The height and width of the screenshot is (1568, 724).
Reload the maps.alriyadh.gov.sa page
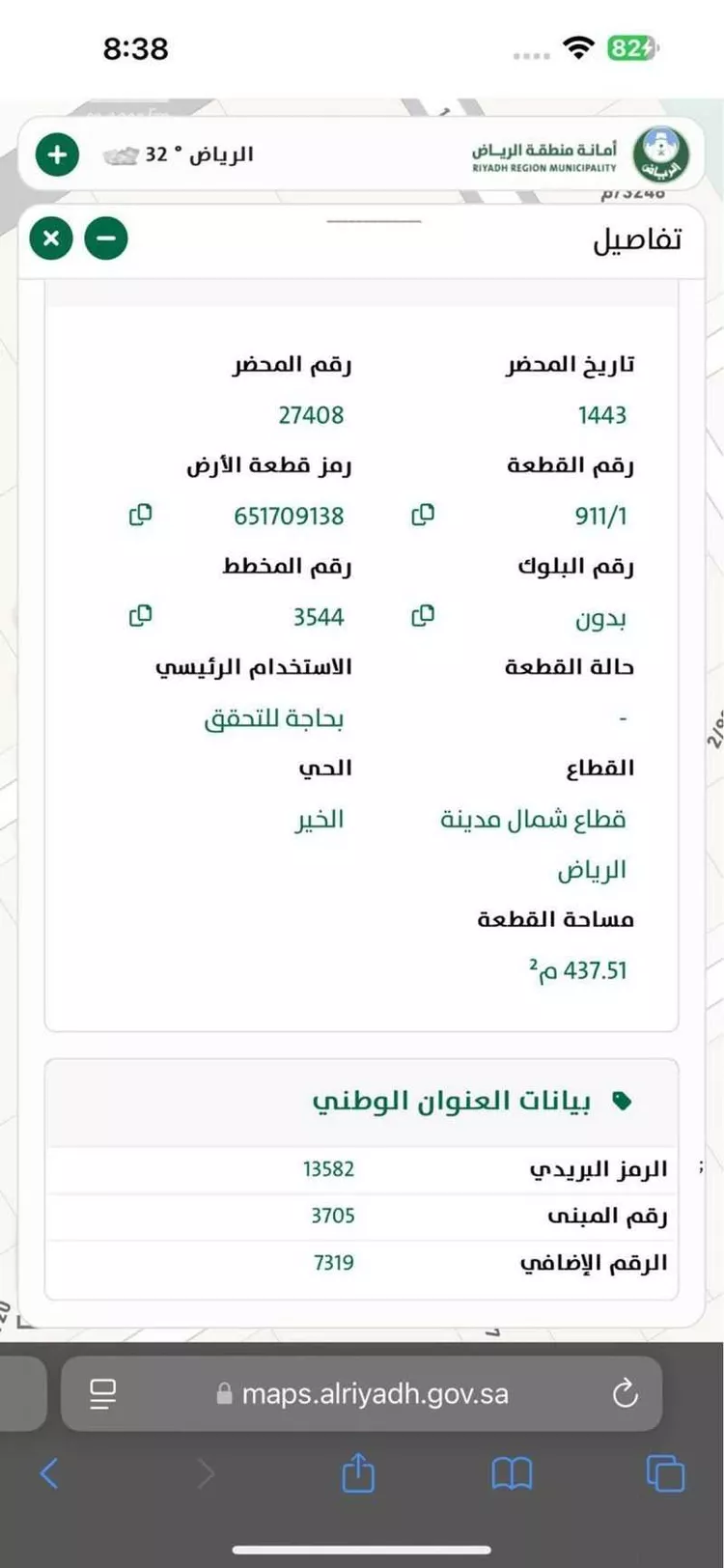(627, 1393)
